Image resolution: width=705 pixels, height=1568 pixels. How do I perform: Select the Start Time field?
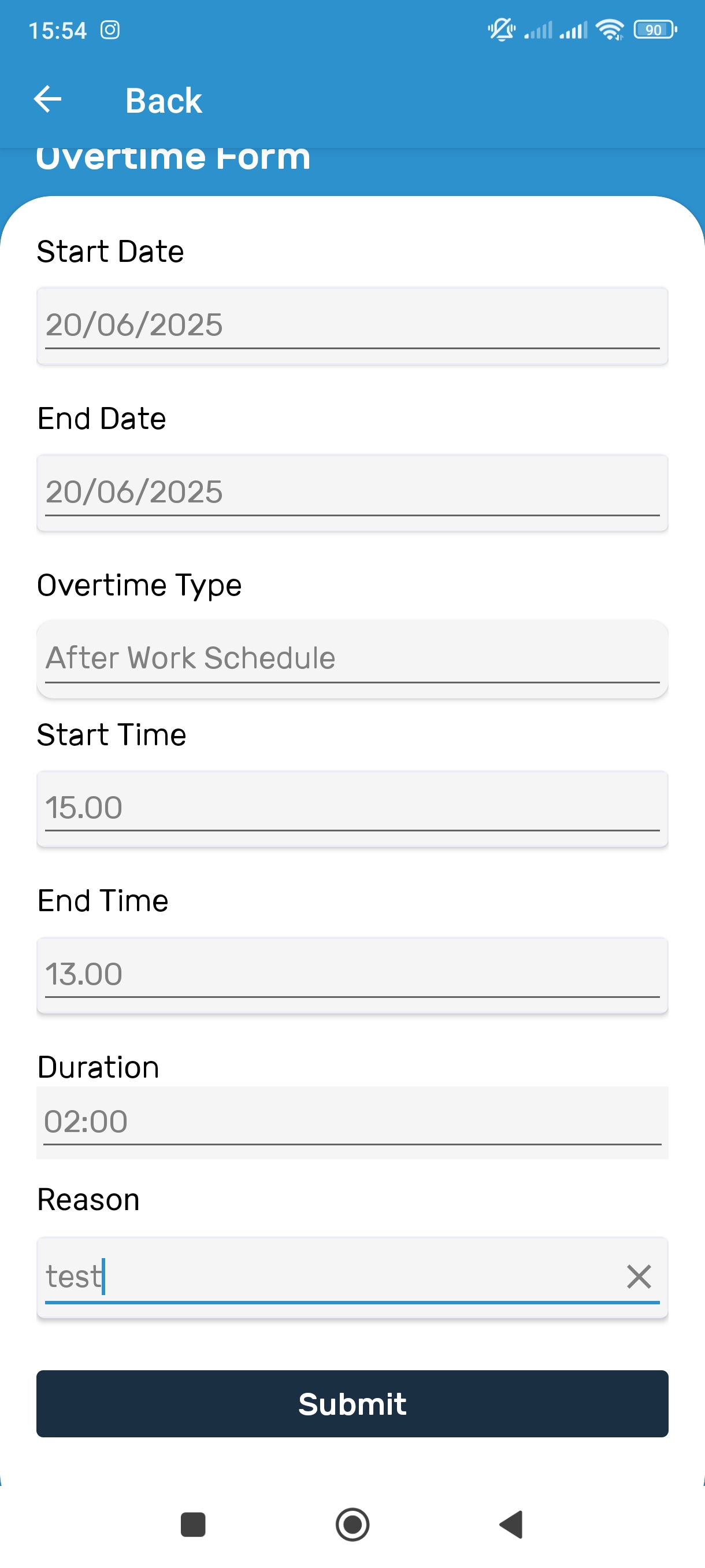pyautogui.click(x=352, y=808)
